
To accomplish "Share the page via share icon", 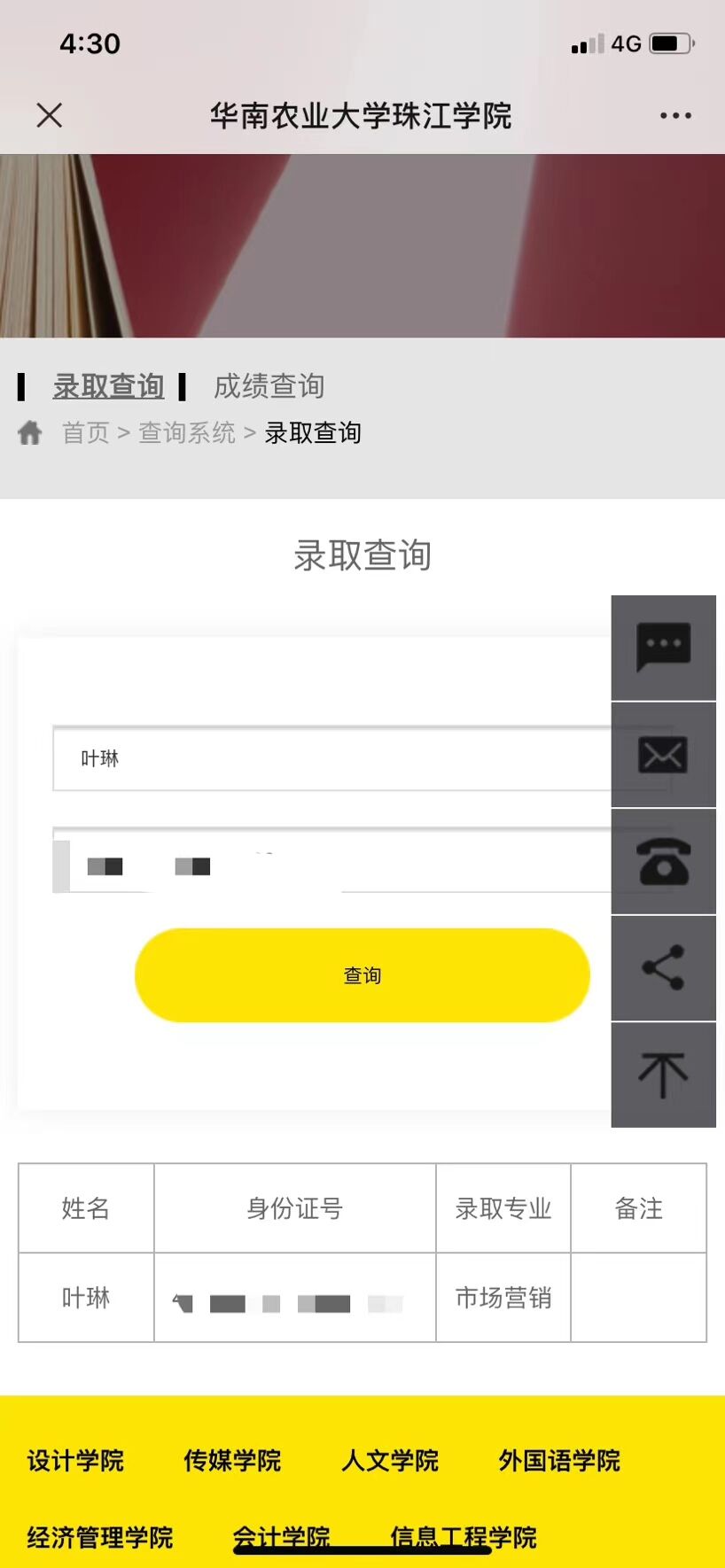I will 663,967.
